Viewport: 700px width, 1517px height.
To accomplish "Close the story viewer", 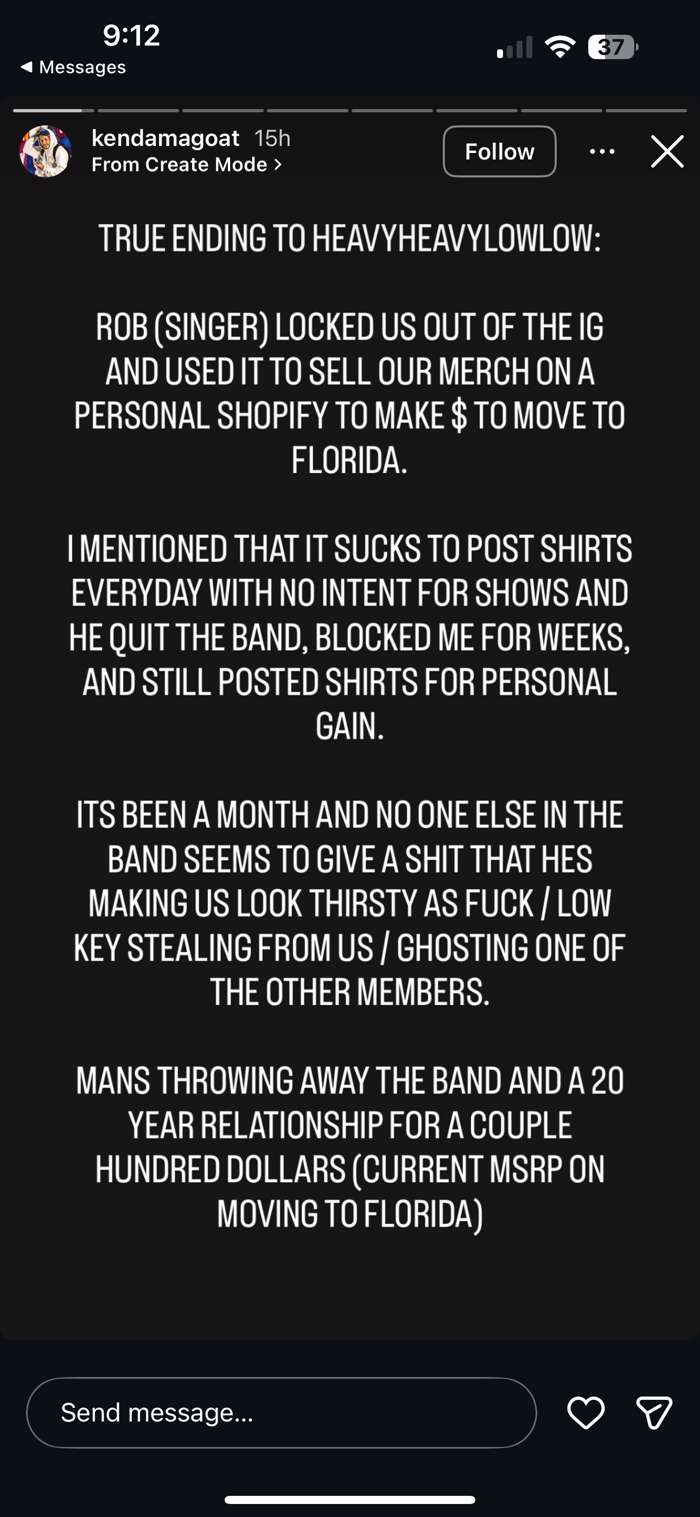I will [667, 152].
